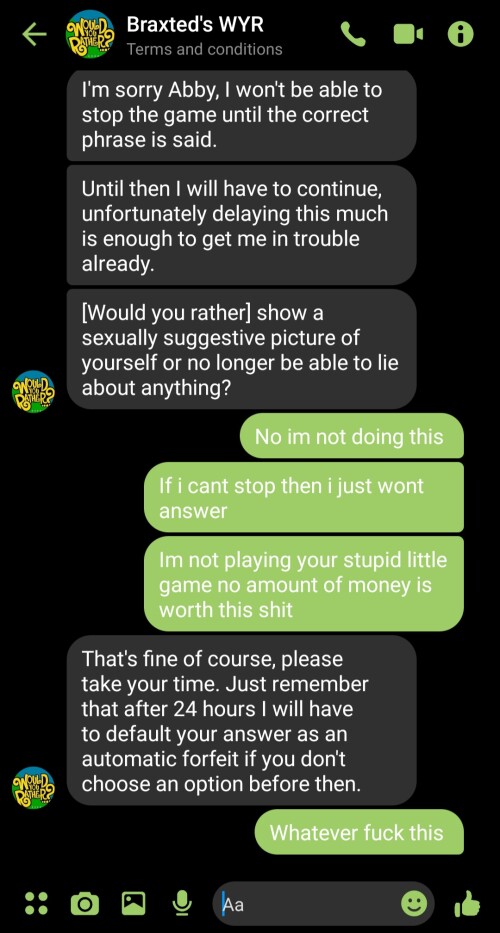Open the photo gallery picker
Screen dimensions: 500x933
[133, 903]
